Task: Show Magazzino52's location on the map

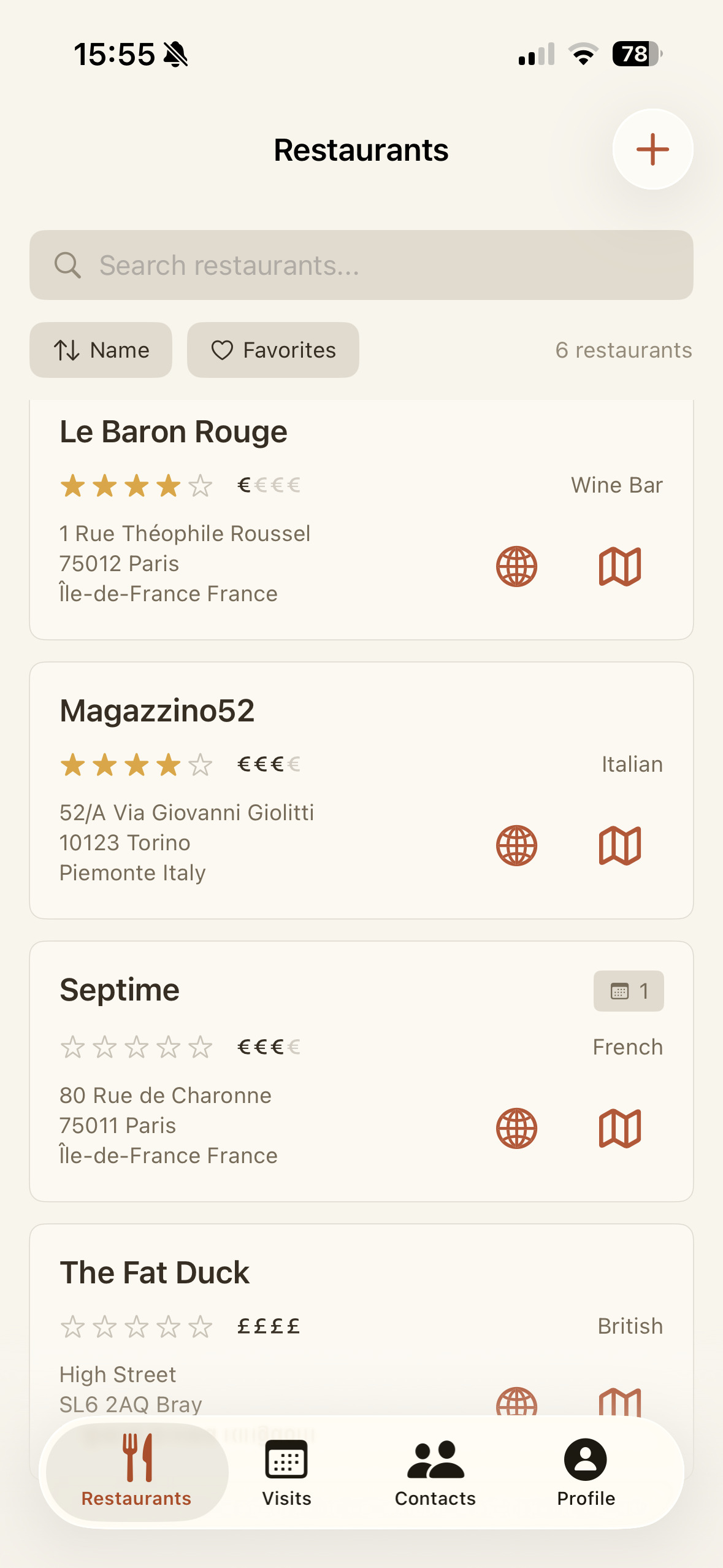Action: click(x=620, y=845)
